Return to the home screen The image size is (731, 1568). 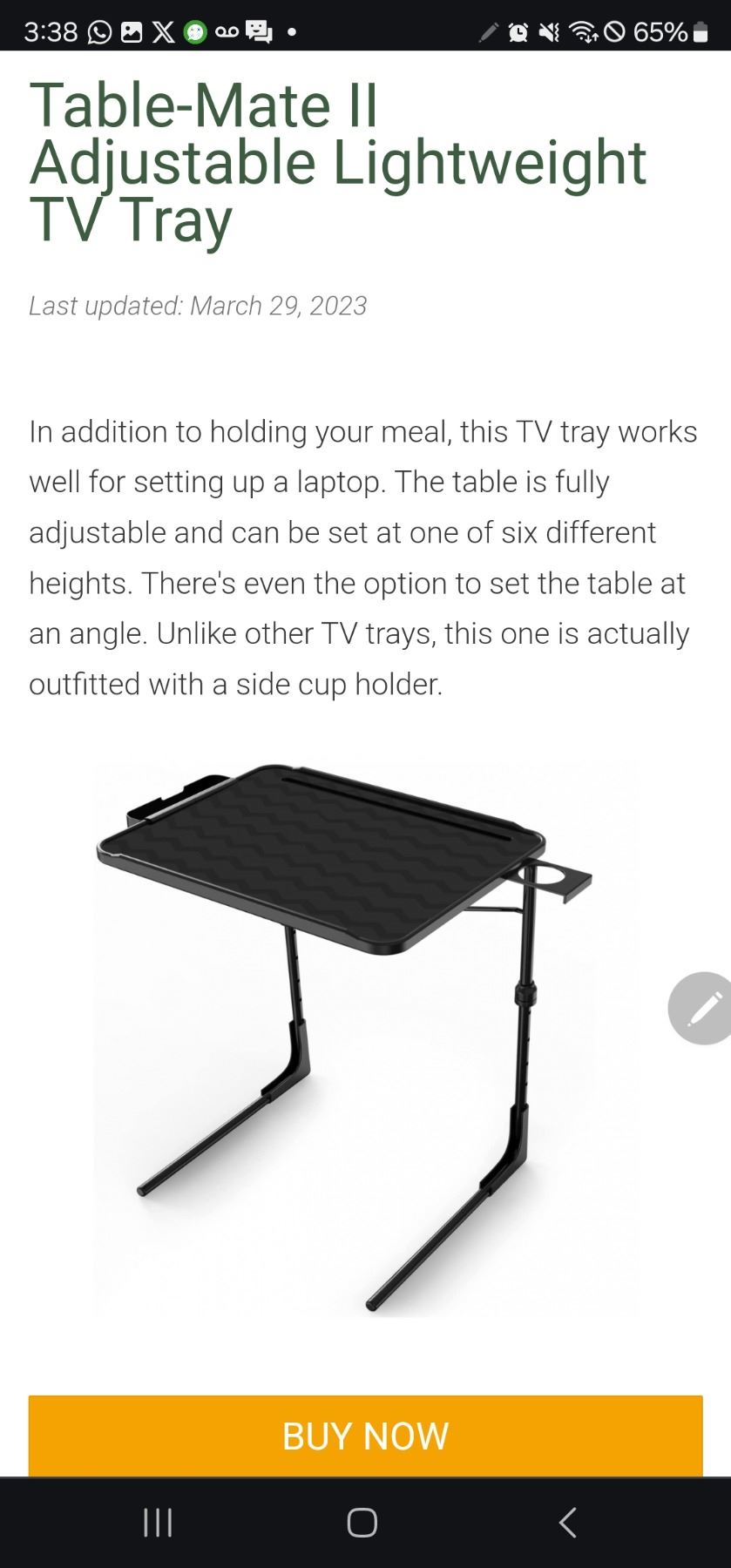tap(362, 1523)
